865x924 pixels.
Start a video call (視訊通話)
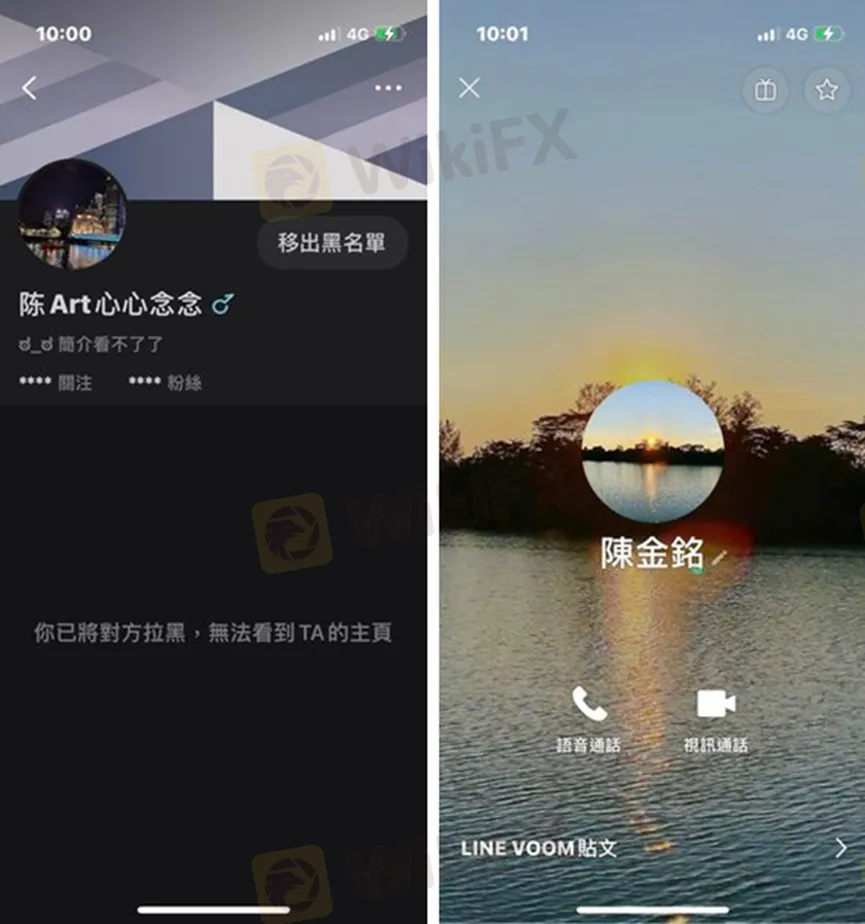716,716
